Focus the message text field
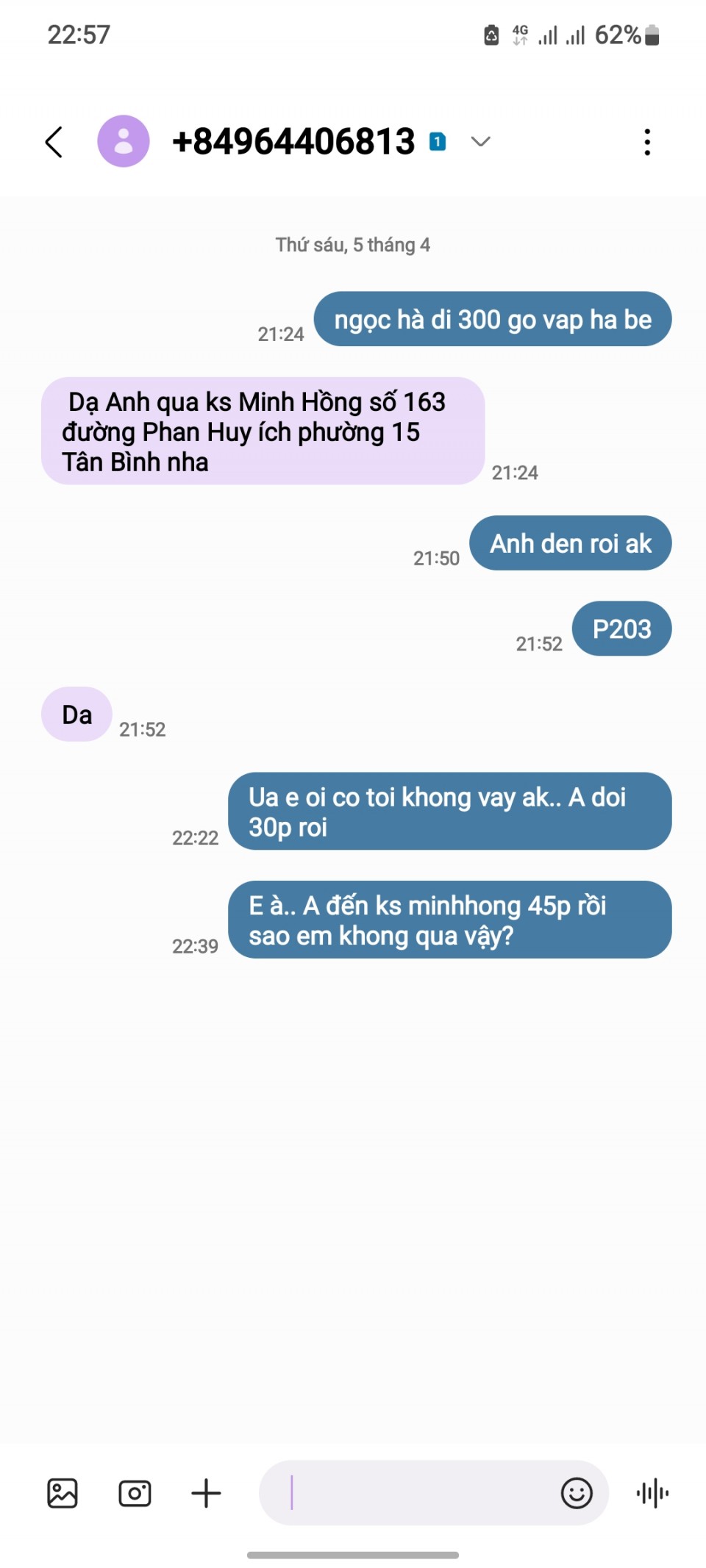The width and height of the screenshot is (706, 1568). point(412,1493)
